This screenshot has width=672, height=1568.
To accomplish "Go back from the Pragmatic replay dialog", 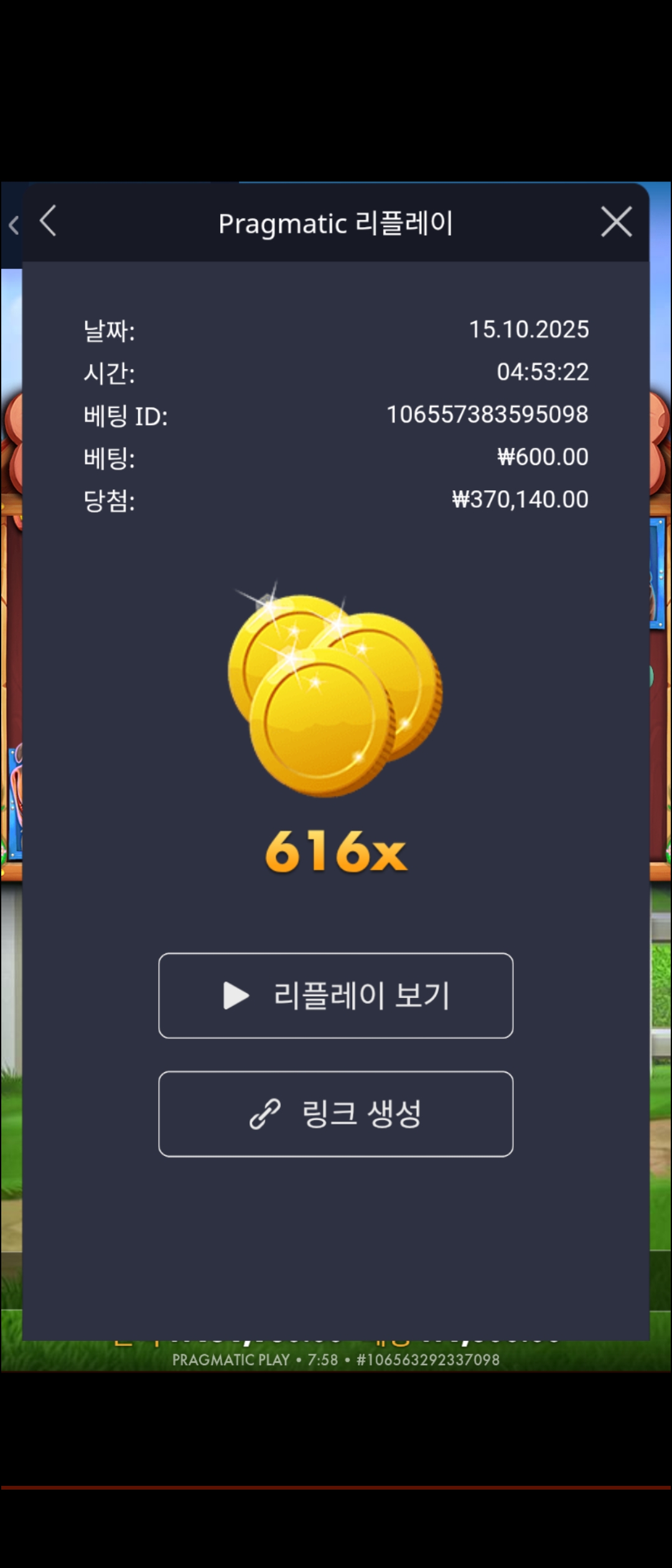I will coord(49,221).
